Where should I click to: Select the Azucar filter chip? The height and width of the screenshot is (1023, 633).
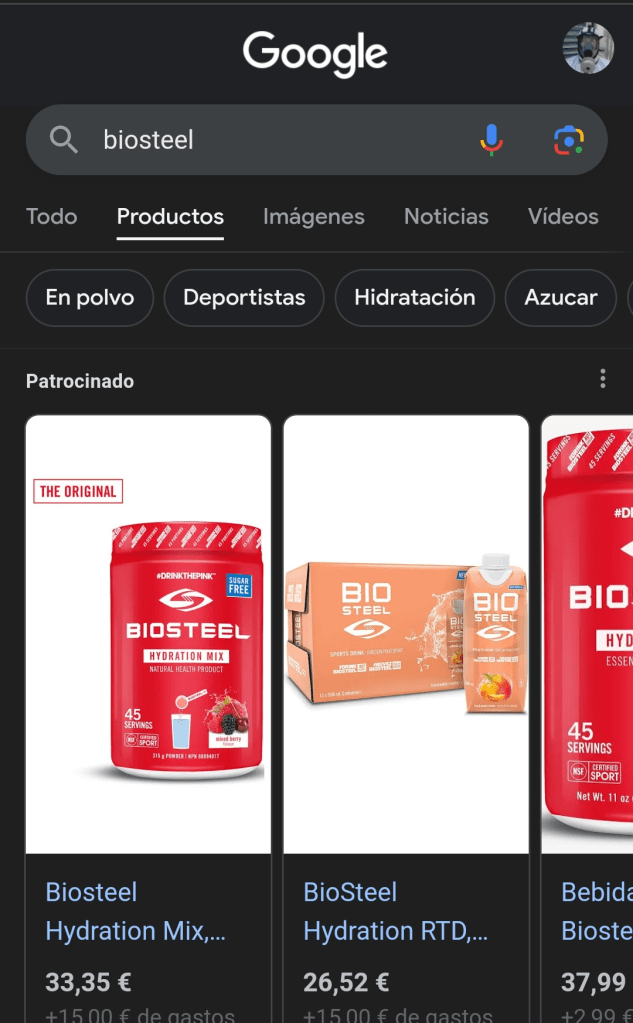click(x=561, y=297)
